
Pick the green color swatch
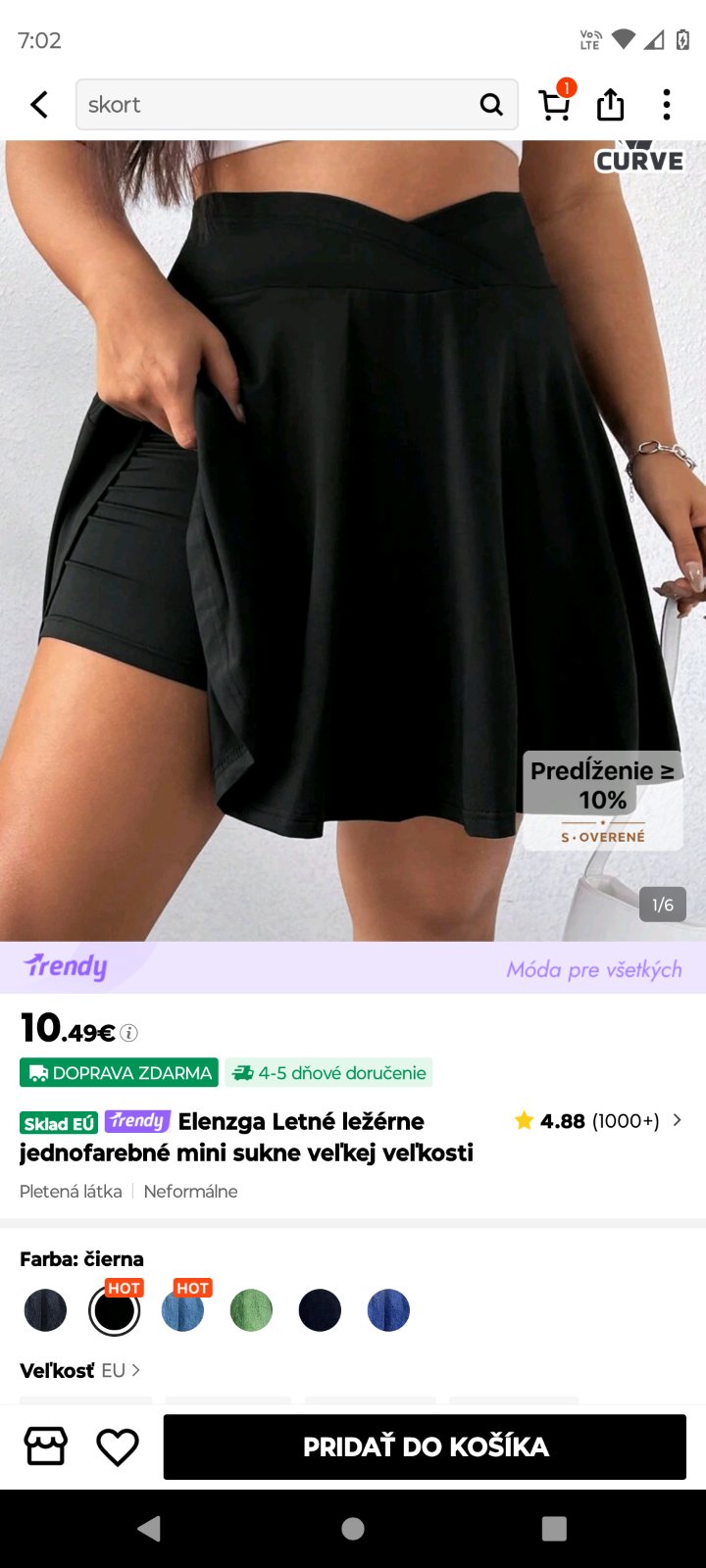(251, 1311)
